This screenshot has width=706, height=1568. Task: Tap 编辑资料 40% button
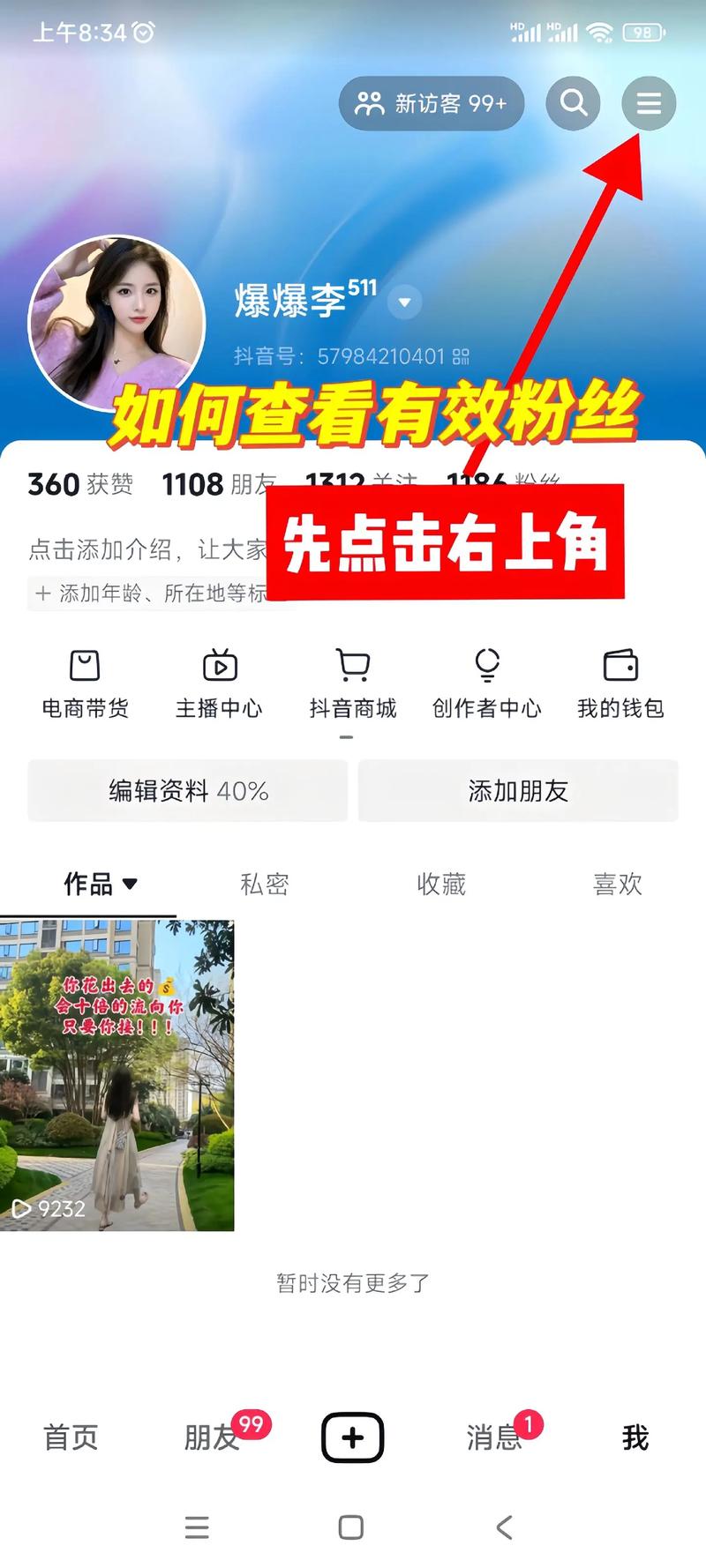[188, 791]
